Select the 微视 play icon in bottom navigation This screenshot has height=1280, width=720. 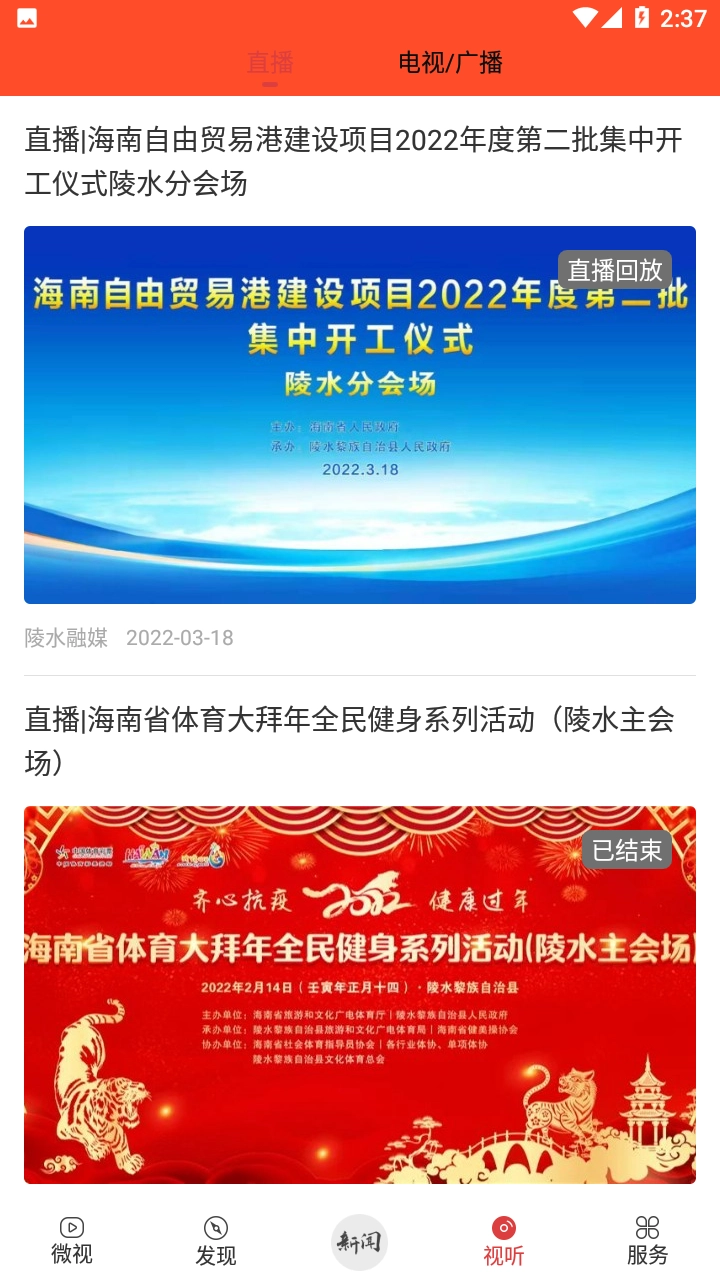click(x=71, y=1226)
